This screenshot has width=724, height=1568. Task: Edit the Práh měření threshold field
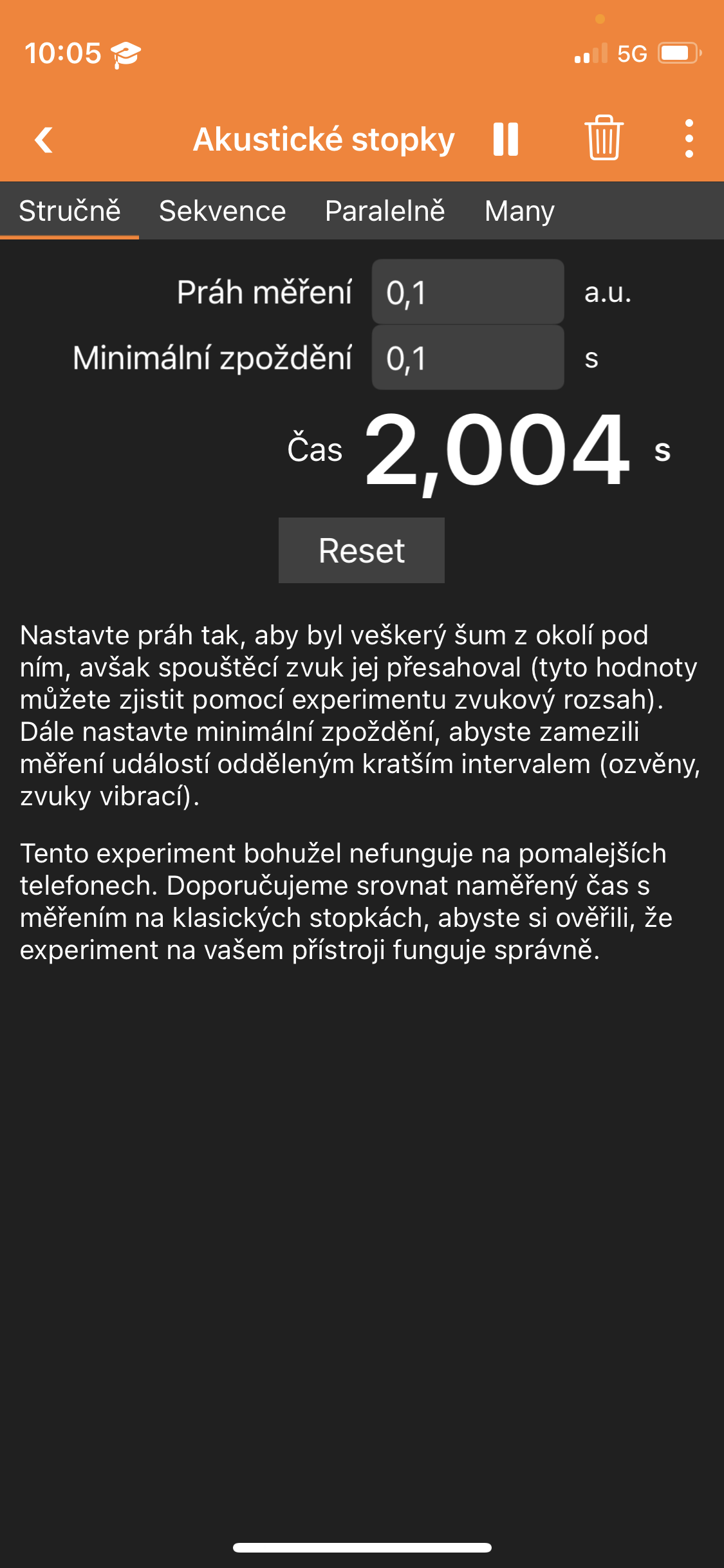coord(468,292)
